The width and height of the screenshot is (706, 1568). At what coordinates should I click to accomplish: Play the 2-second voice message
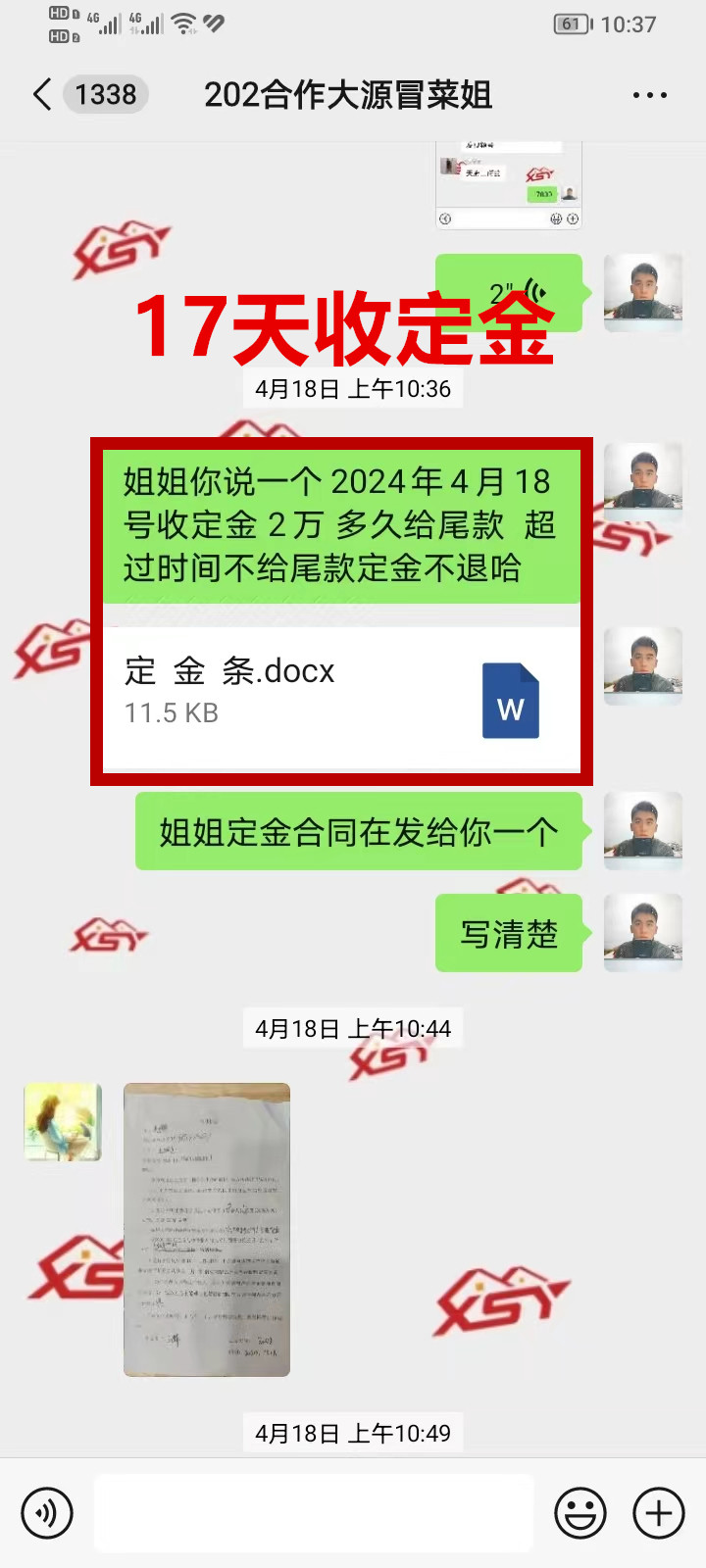coord(509,292)
